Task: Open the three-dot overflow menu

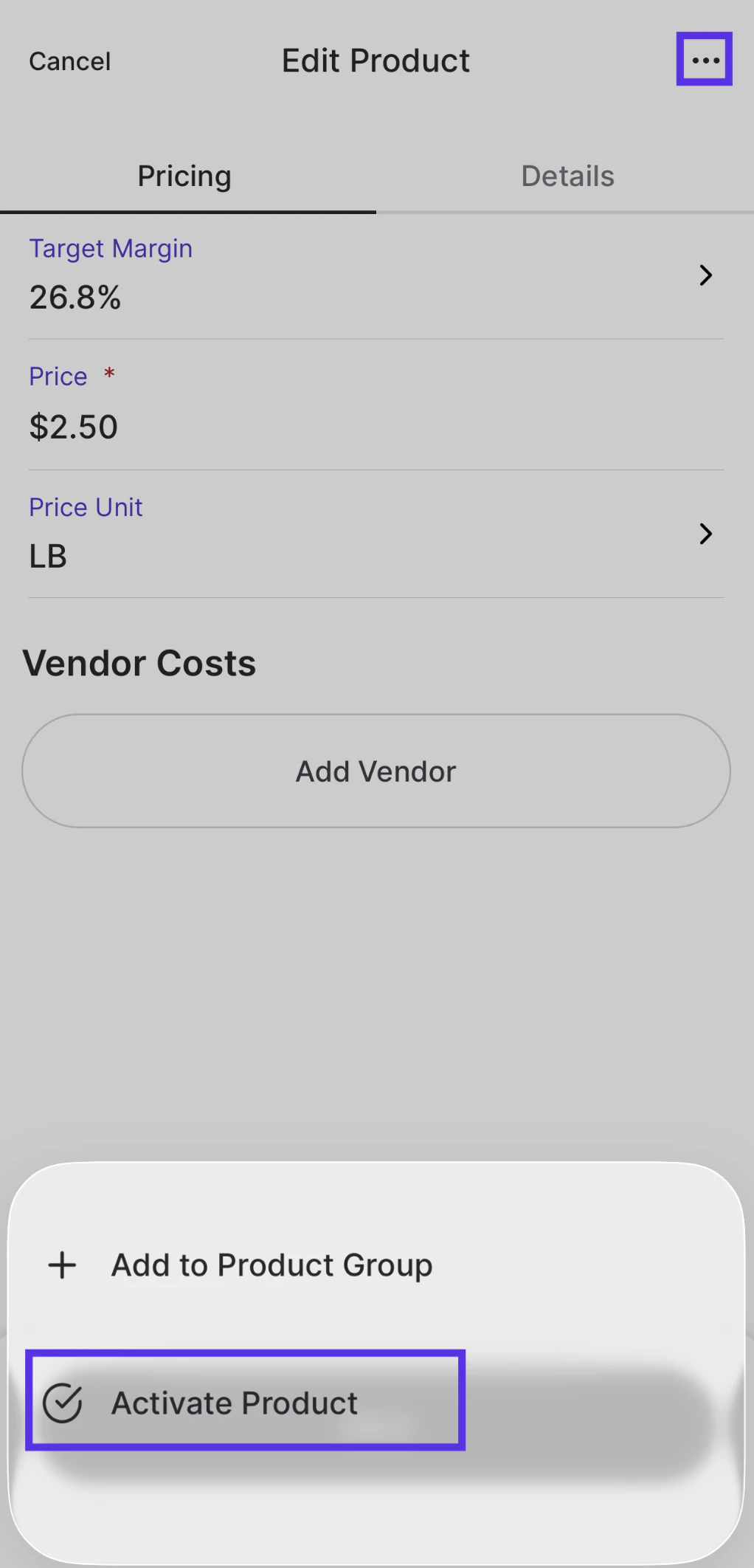Action: pos(705,60)
